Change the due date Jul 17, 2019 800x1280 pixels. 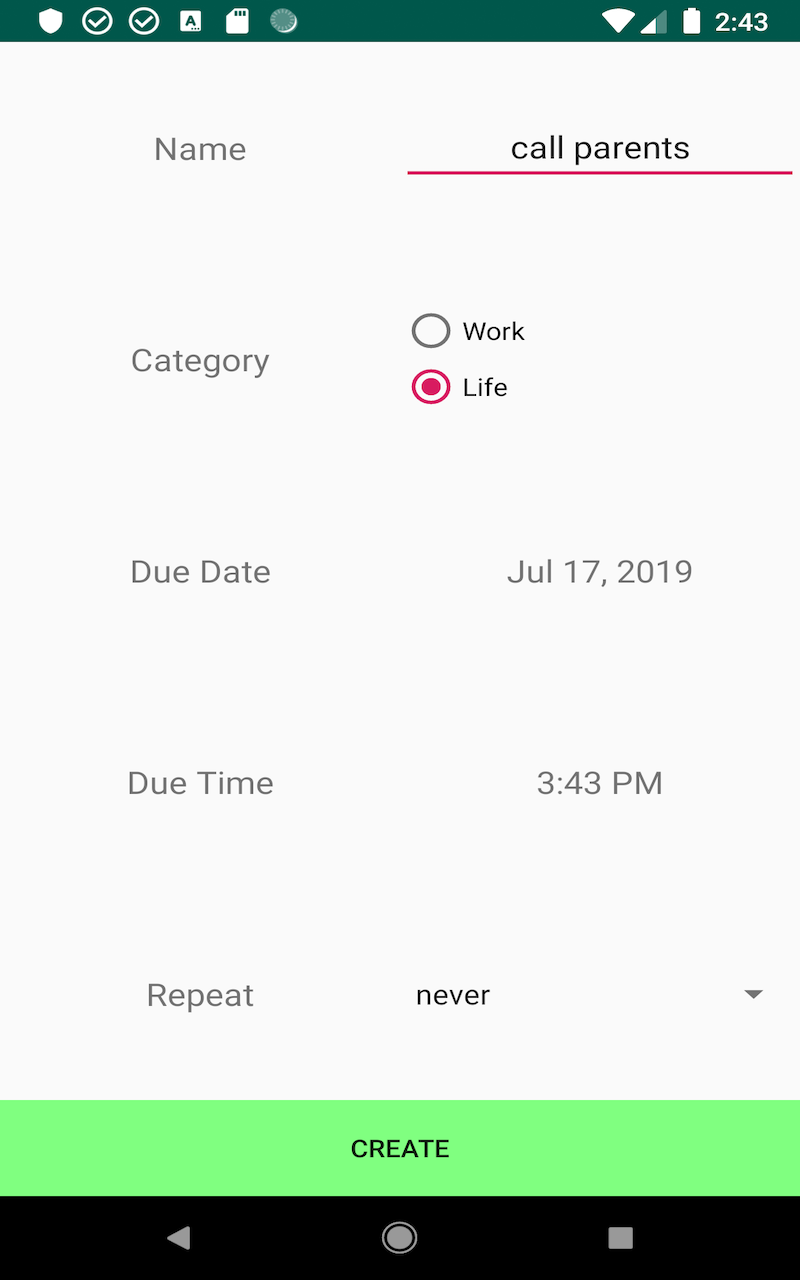[x=599, y=572]
